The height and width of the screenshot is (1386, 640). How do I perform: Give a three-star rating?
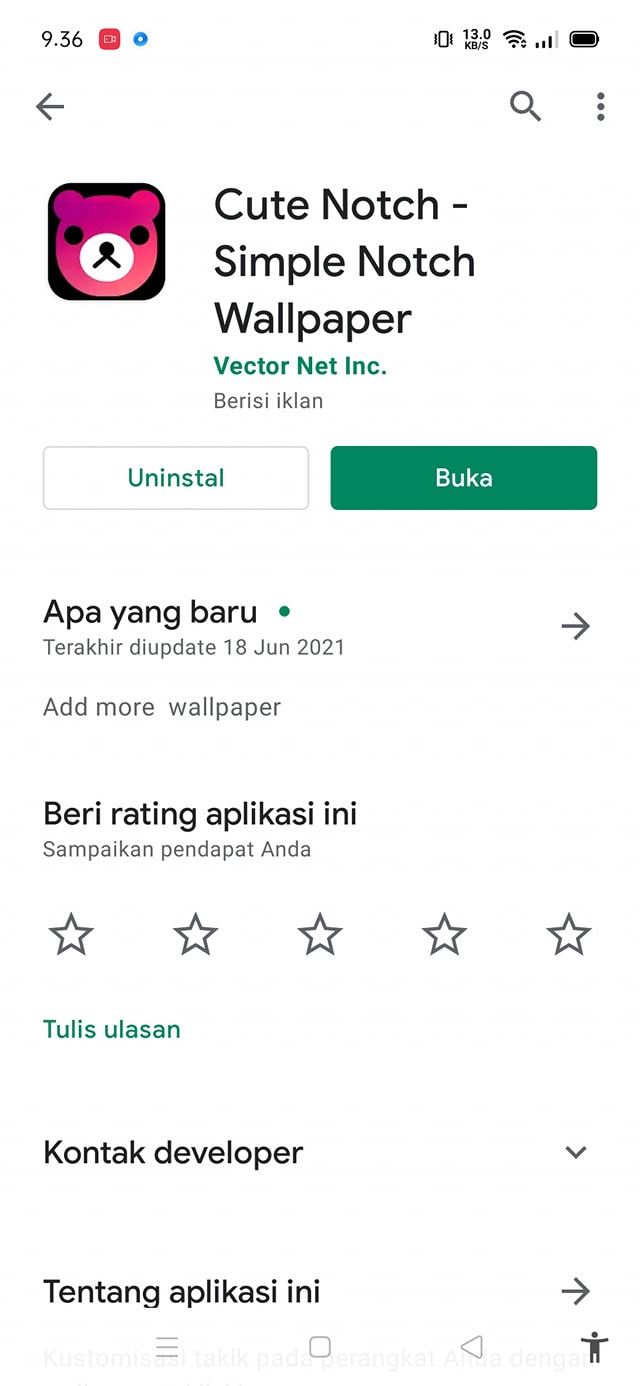(320, 935)
